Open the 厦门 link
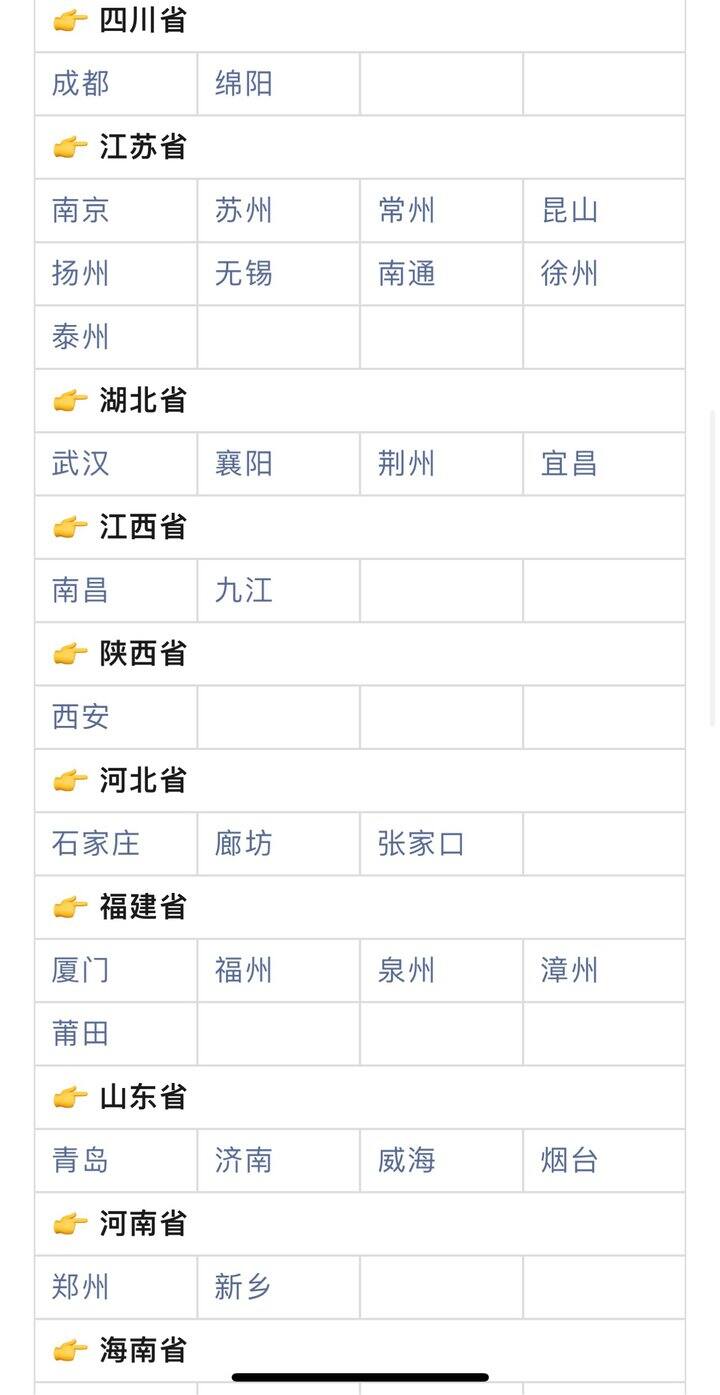The image size is (720, 1395). 81,971
